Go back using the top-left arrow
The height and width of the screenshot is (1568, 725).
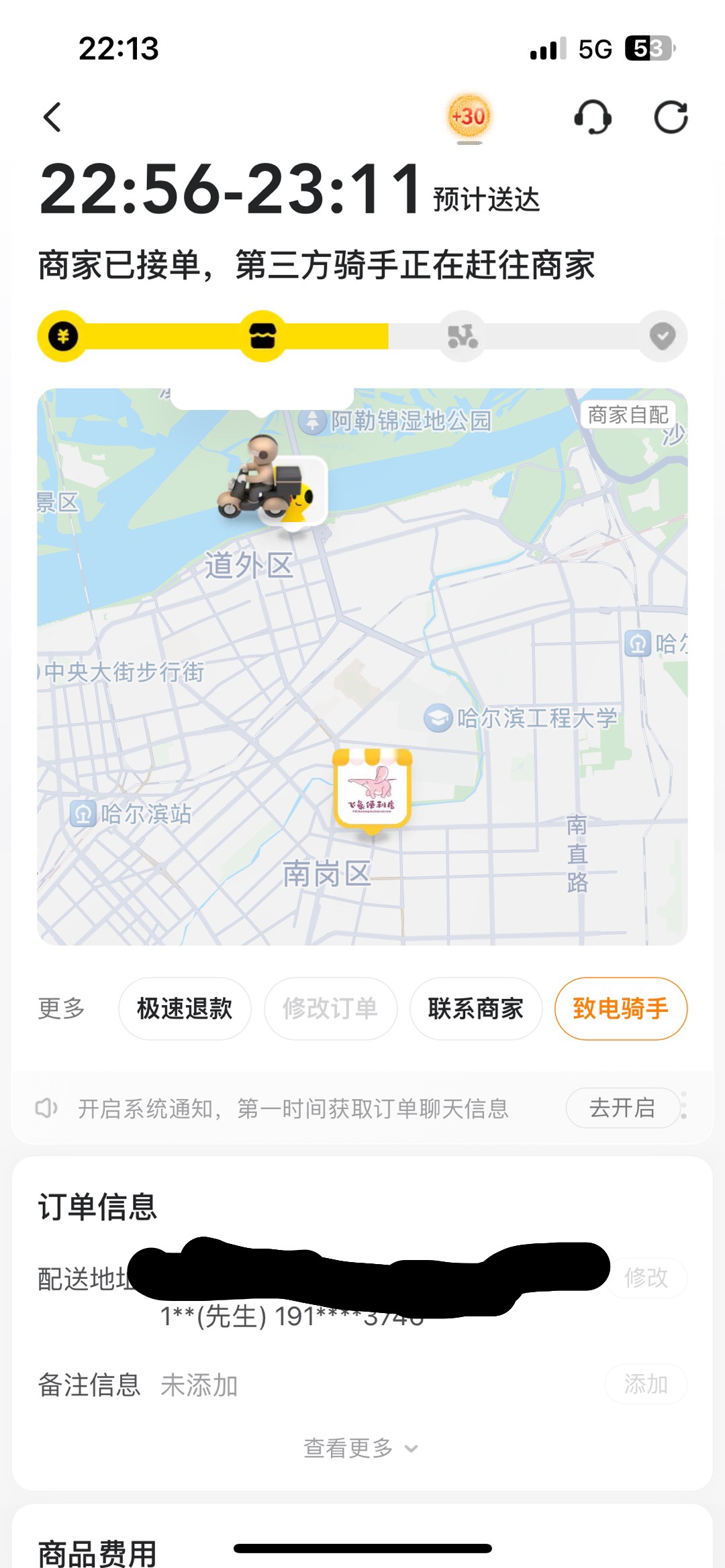click(x=52, y=117)
